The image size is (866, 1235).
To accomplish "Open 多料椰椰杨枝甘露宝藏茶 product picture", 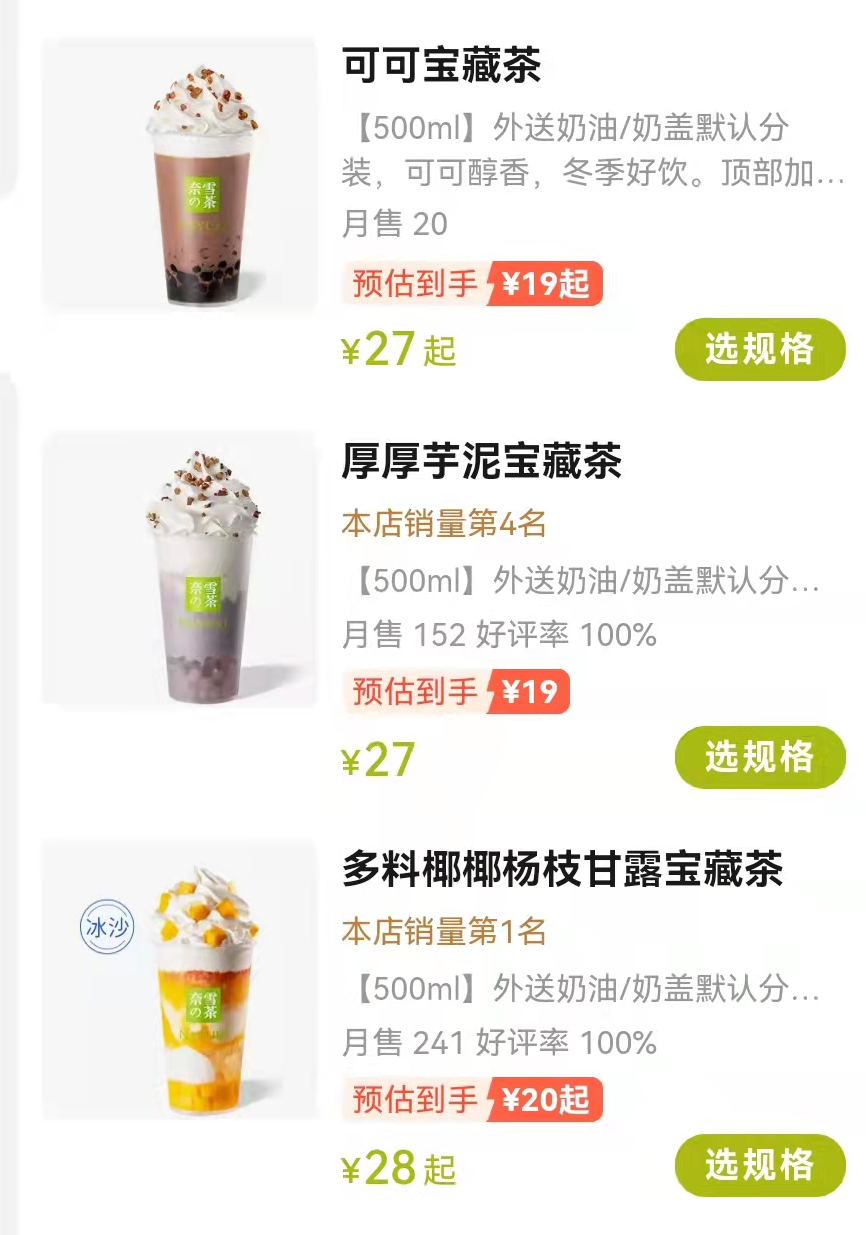I will 180,978.
